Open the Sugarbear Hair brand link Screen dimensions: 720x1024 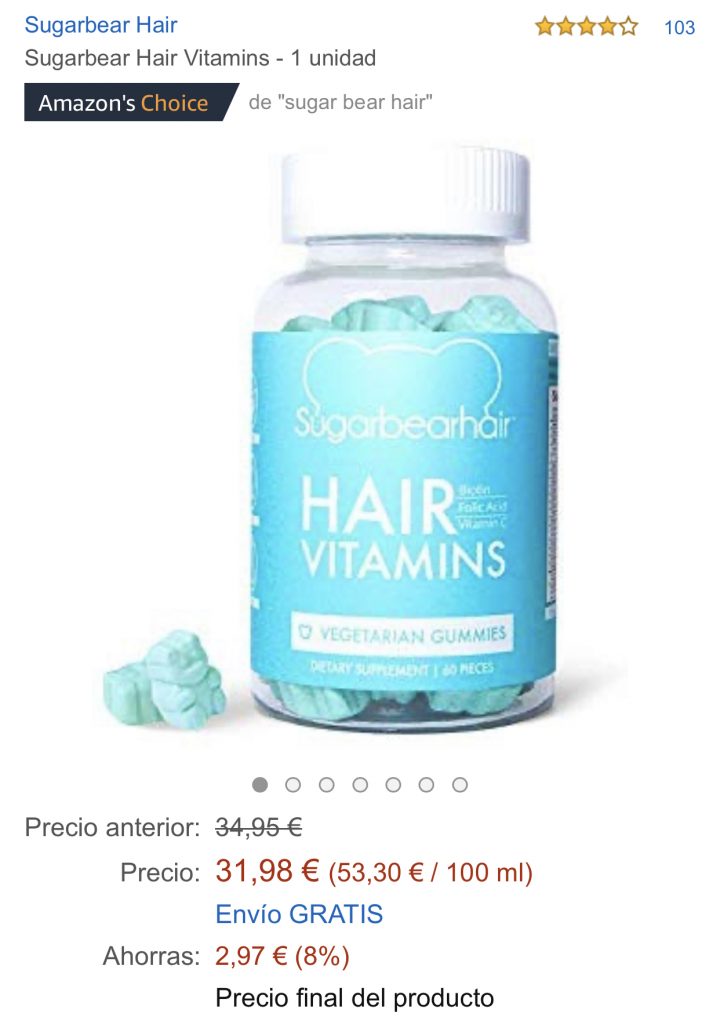[101, 25]
